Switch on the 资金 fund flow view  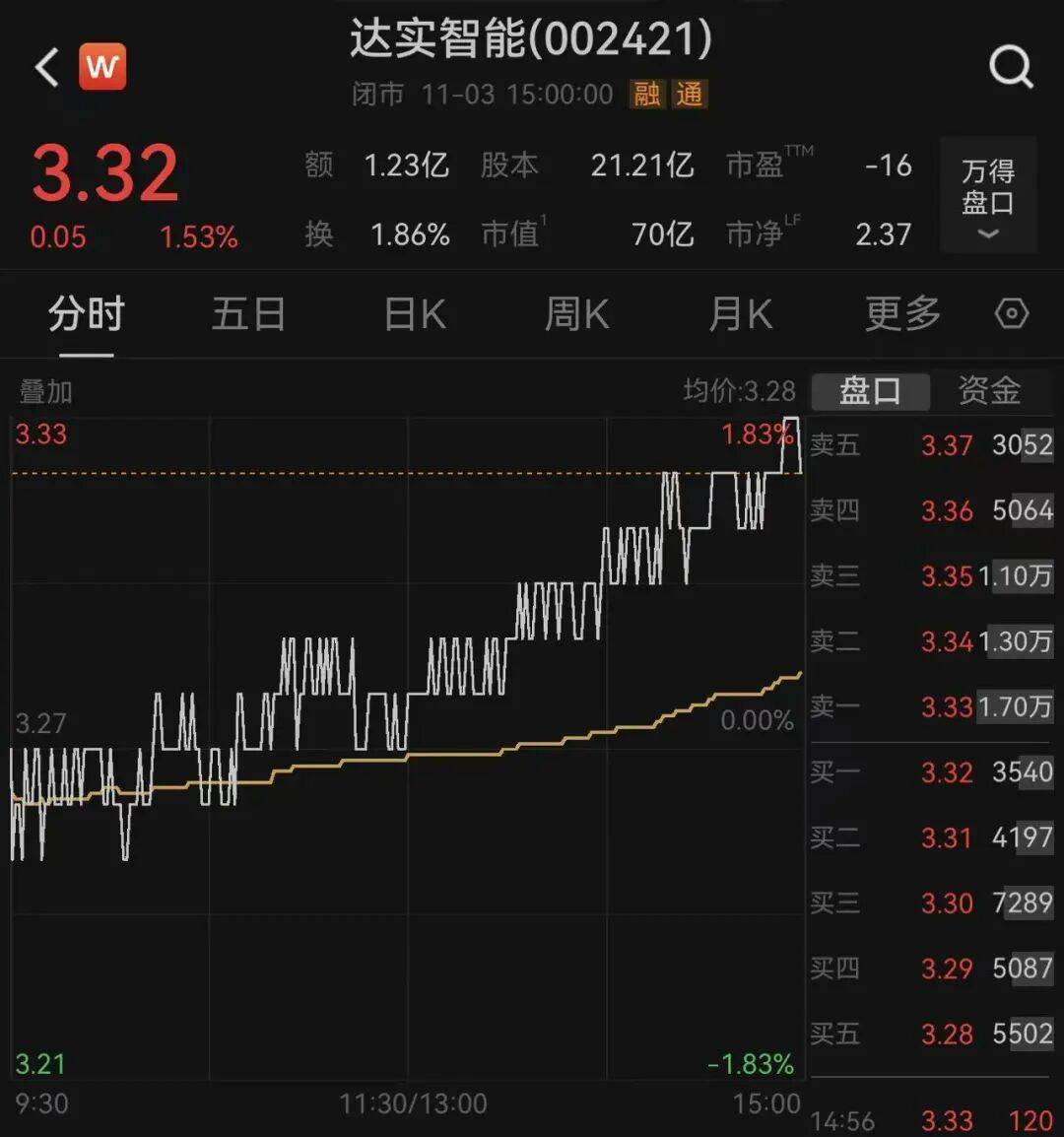pos(990,390)
